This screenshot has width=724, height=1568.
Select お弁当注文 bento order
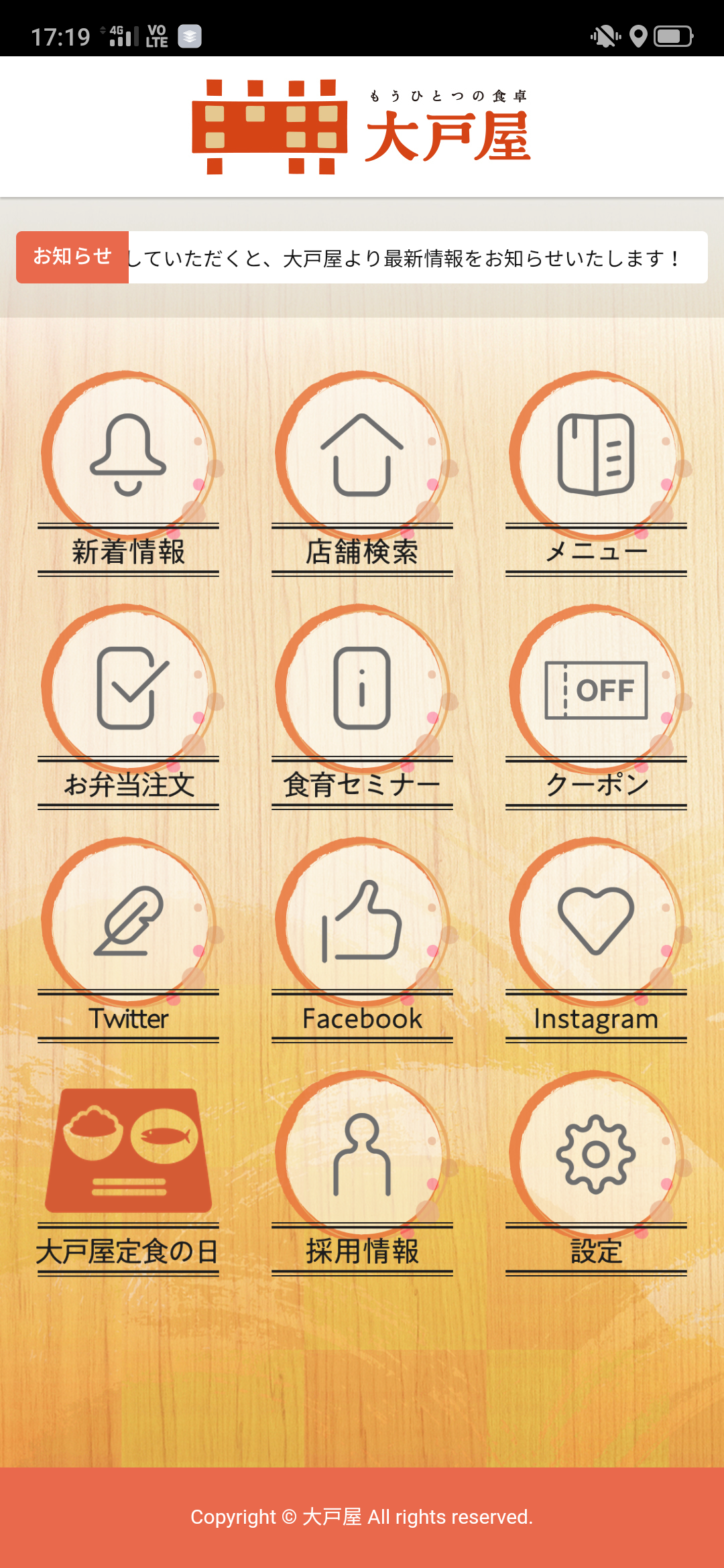click(x=128, y=706)
